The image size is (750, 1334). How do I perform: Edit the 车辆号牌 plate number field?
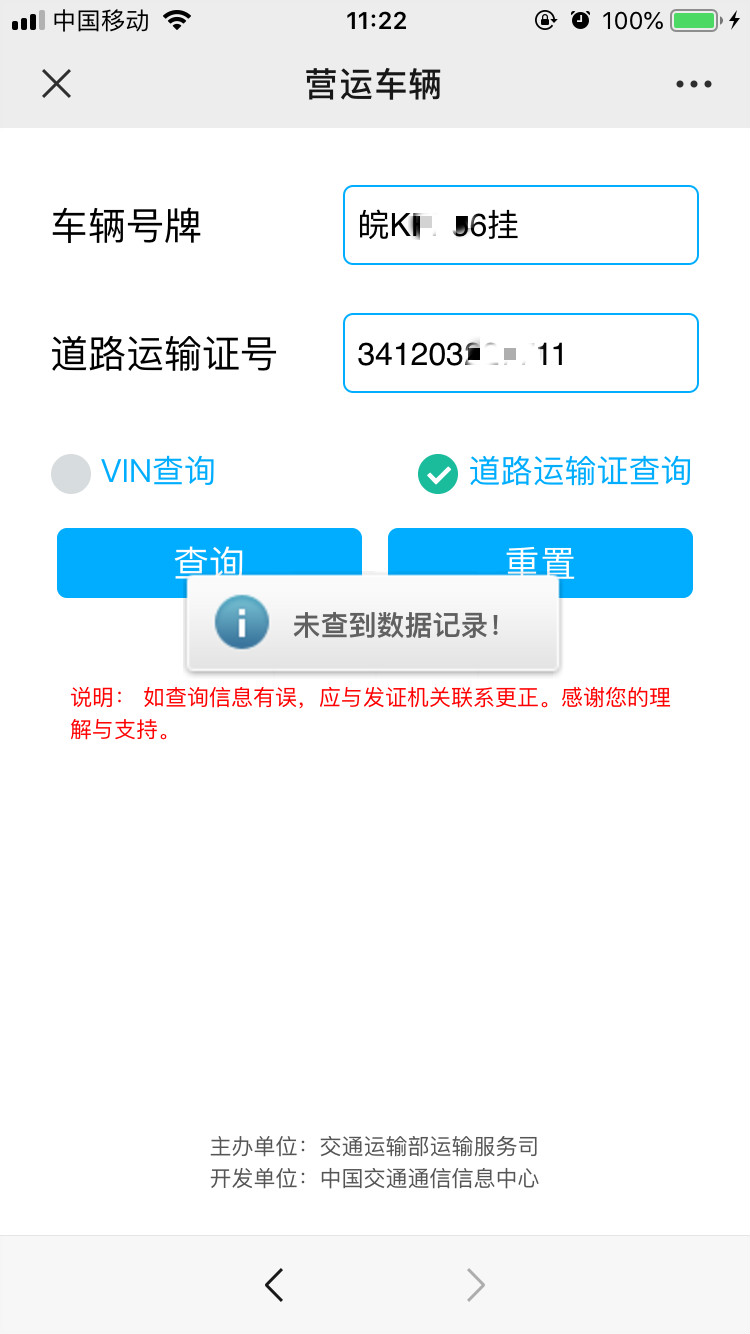pos(520,226)
